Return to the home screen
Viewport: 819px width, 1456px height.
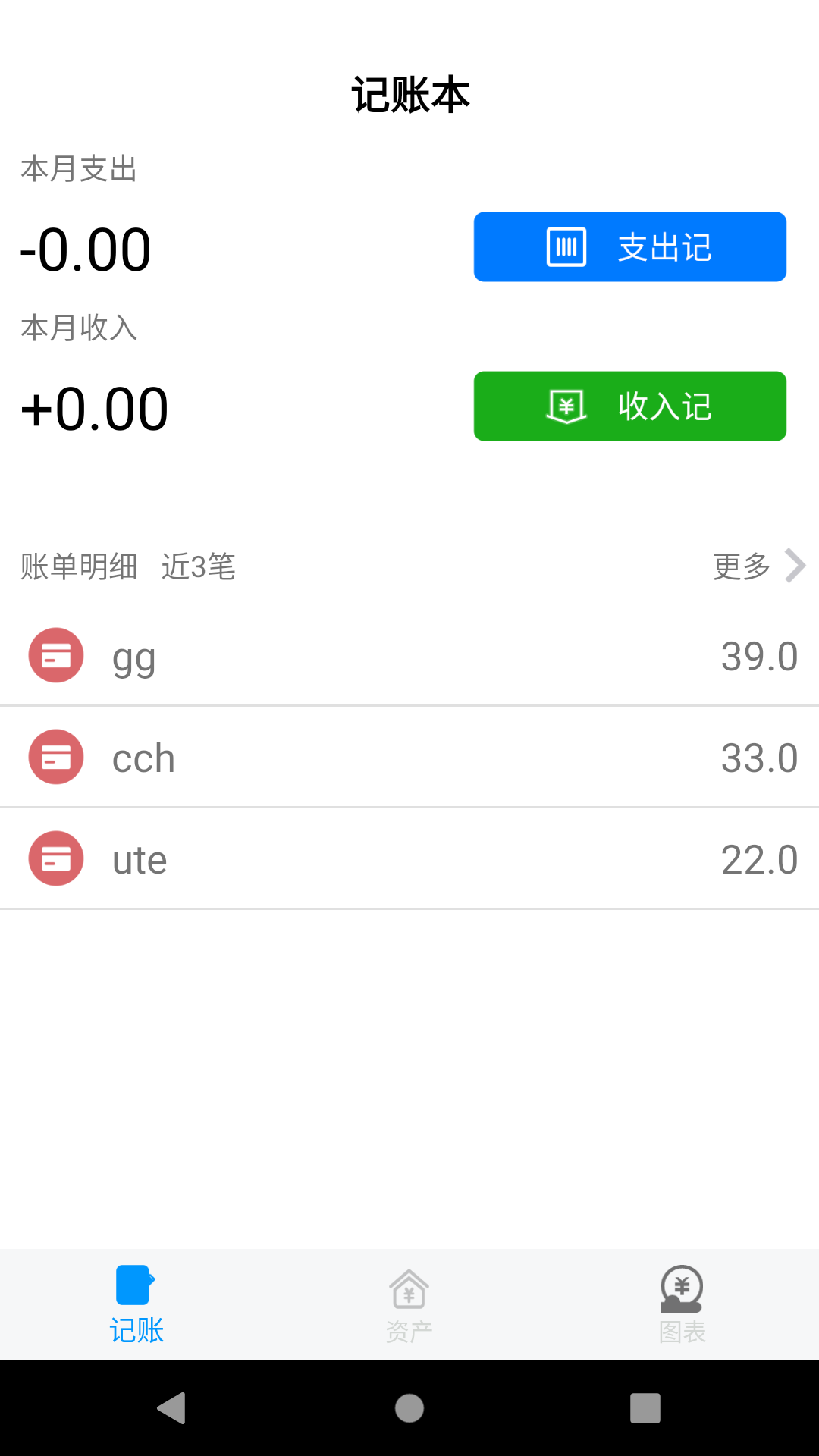tap(409, 1408)
